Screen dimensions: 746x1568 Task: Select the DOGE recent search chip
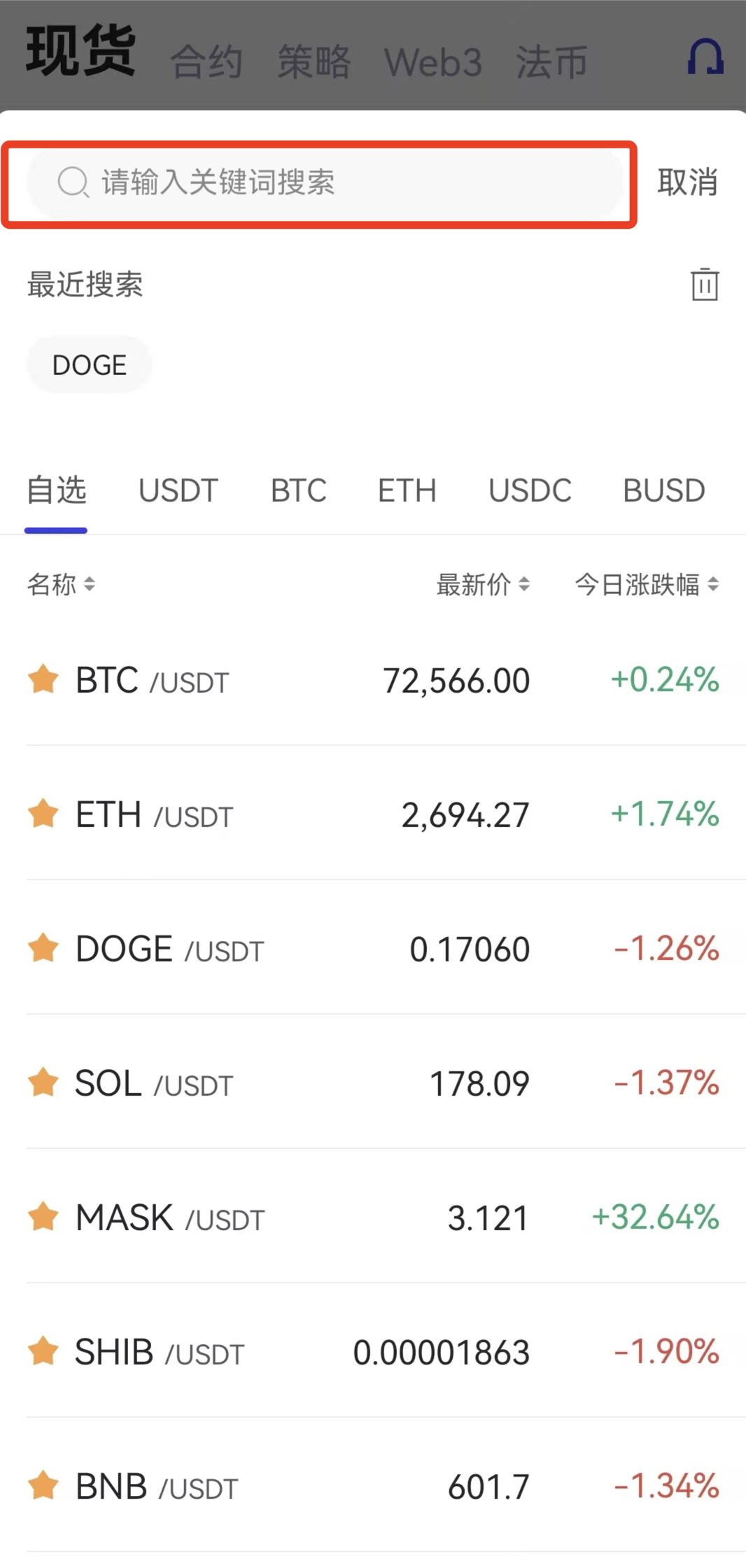[x=90, y=365]
